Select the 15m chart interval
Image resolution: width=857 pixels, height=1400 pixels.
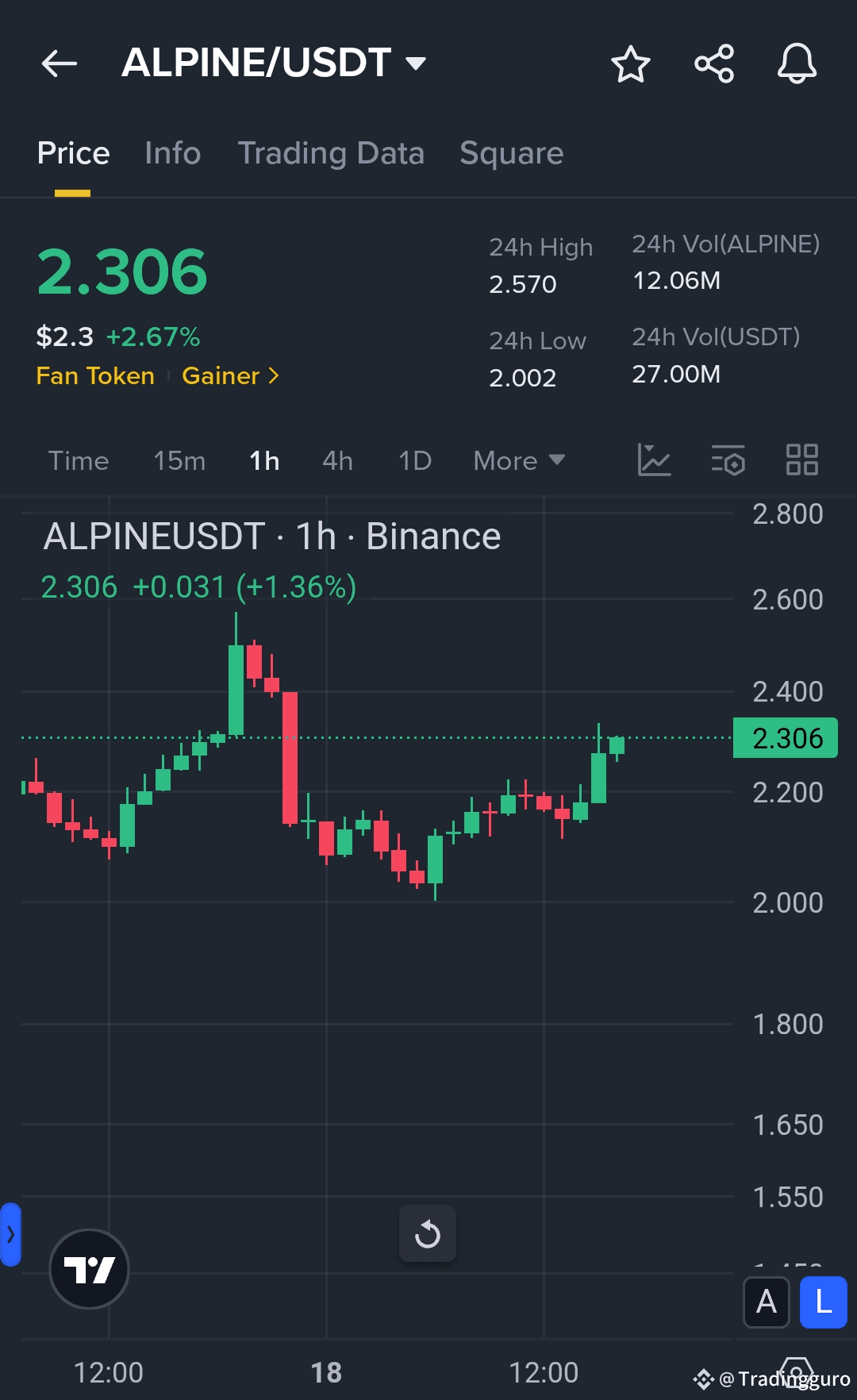tap(179, 460)
